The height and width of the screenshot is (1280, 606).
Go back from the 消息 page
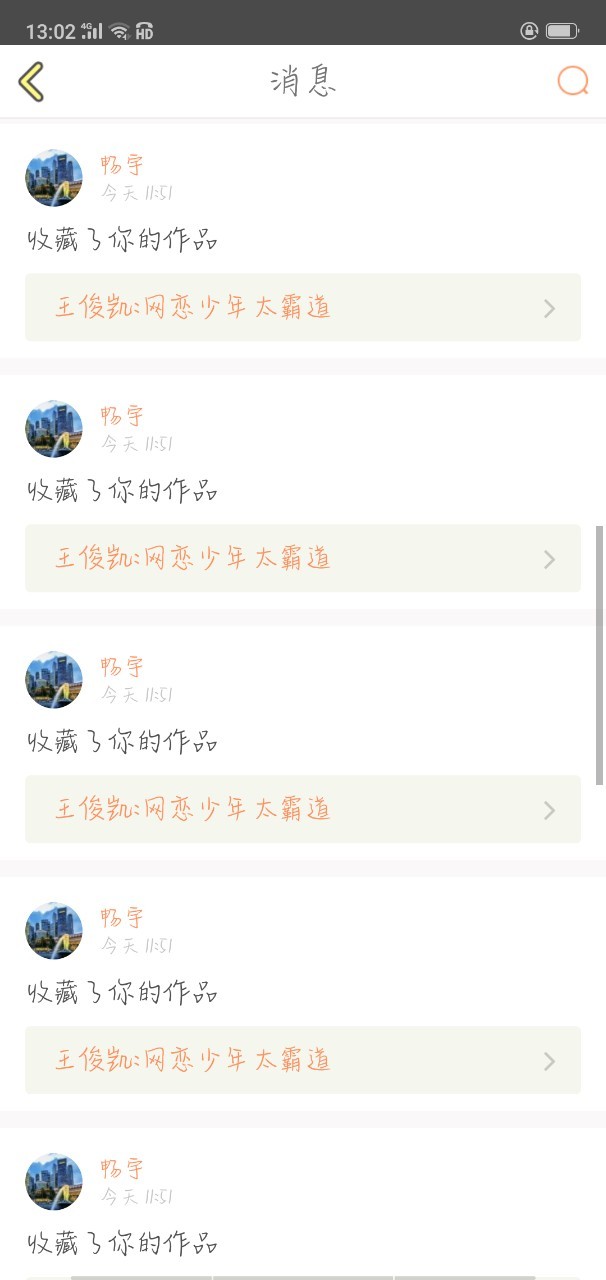31,81
